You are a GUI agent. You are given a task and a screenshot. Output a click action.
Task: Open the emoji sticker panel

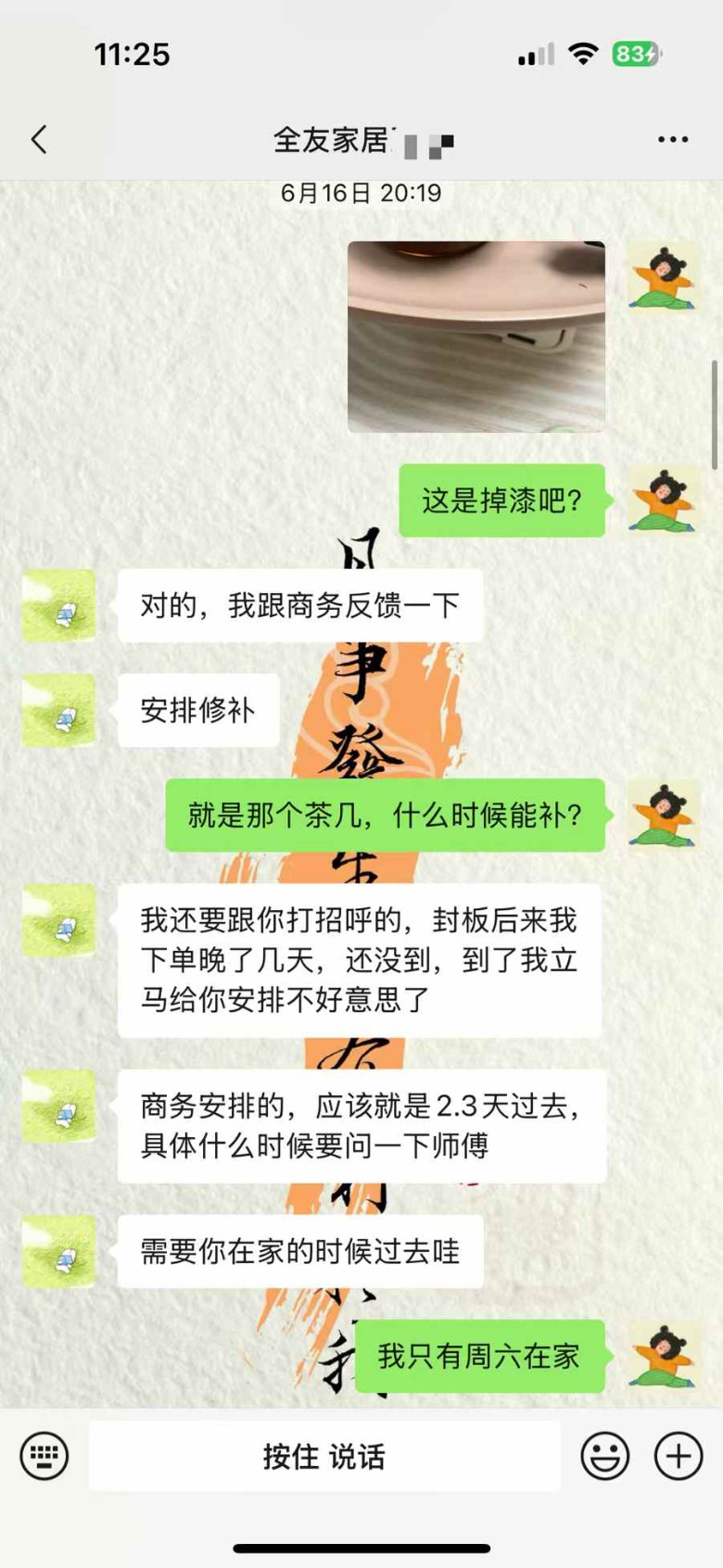tap(604, 1456)
